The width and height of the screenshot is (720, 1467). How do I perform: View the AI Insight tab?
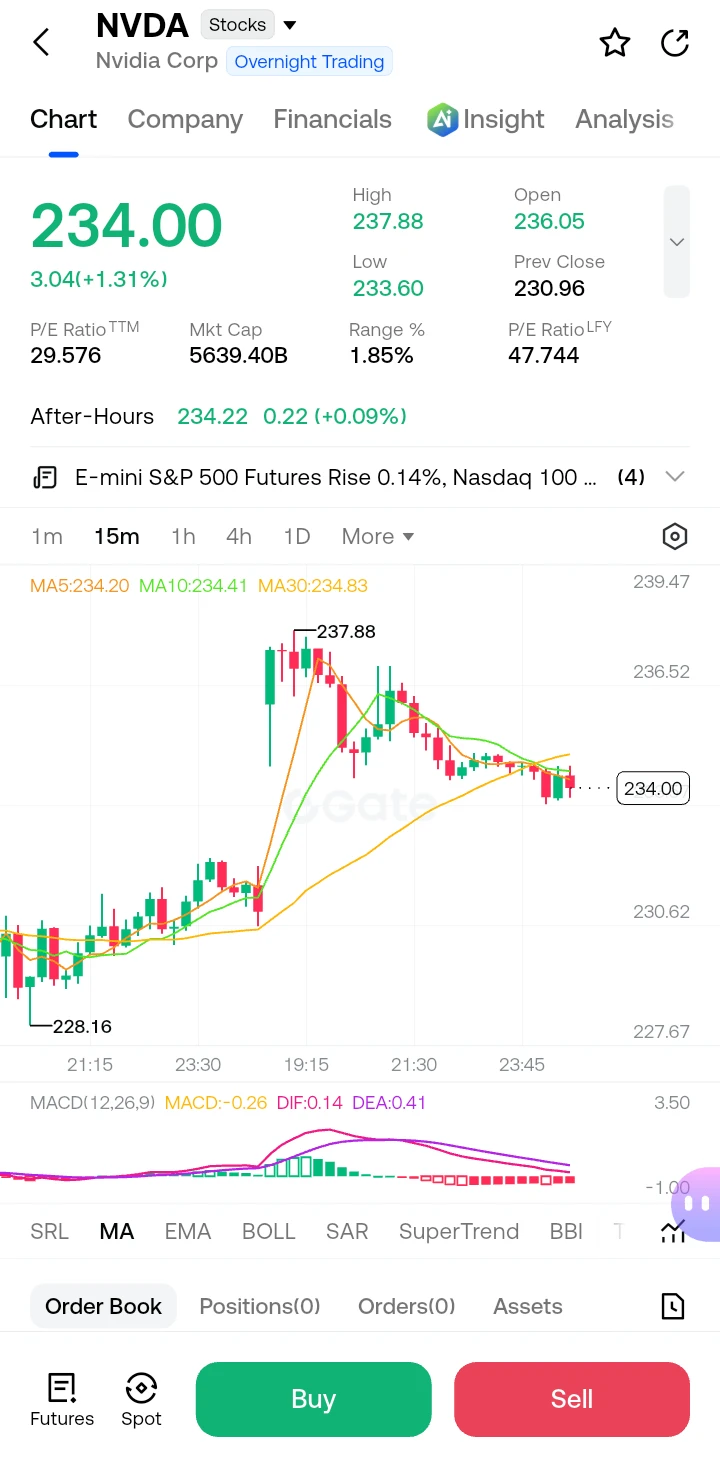[485, 119]
